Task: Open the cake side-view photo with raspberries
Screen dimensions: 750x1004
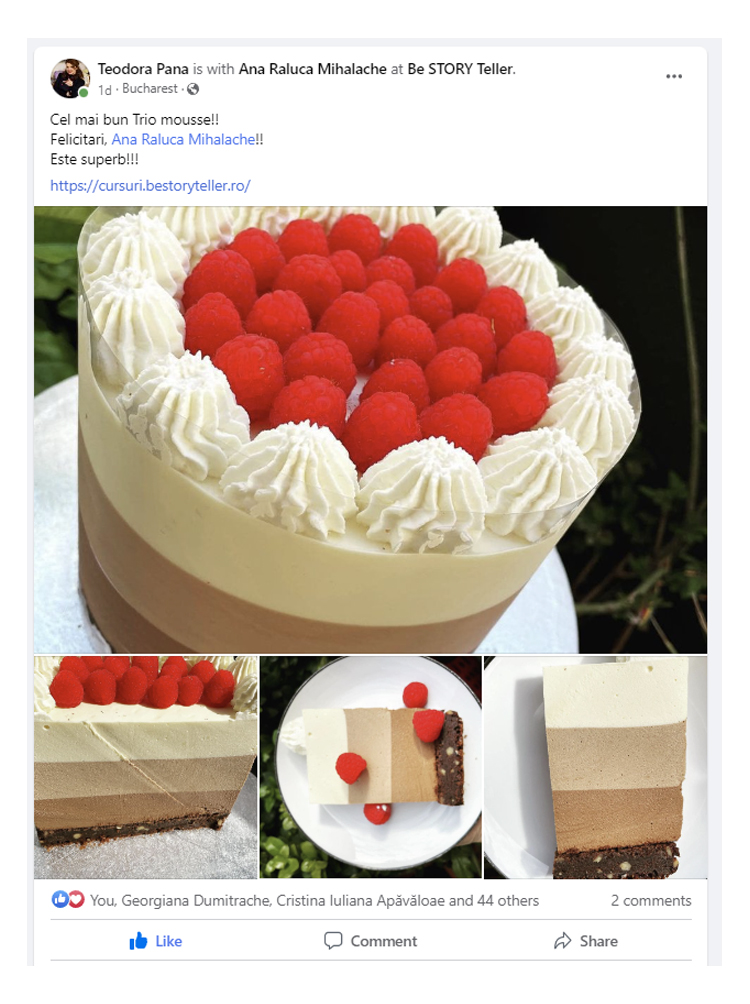Action: tap(146, 767)
